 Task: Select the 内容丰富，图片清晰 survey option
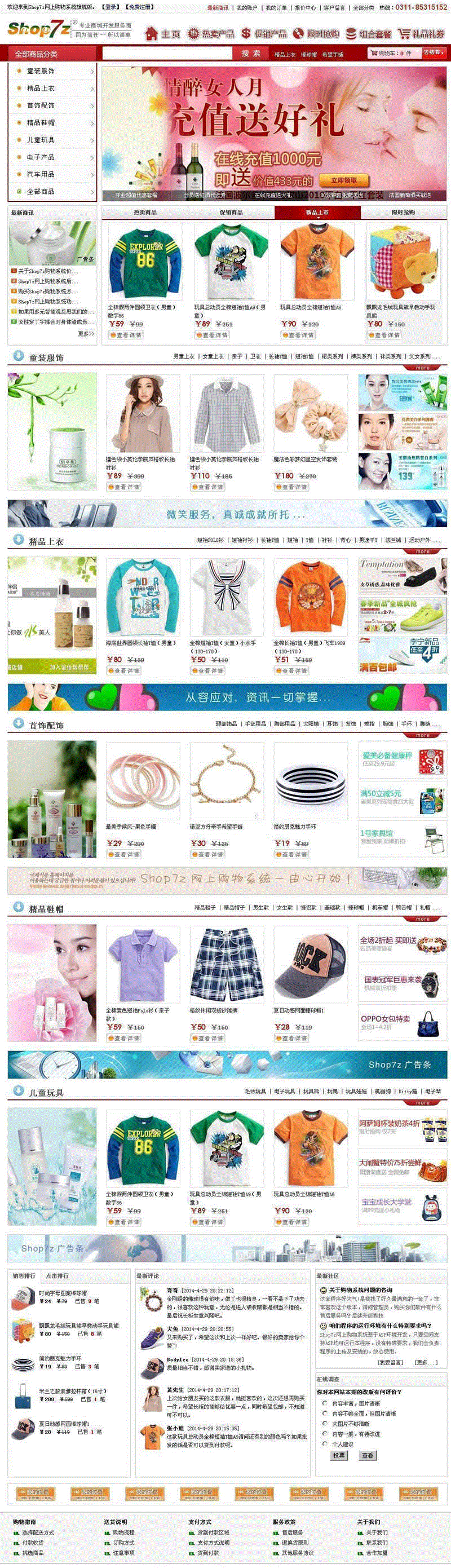tap(325, 1404)
